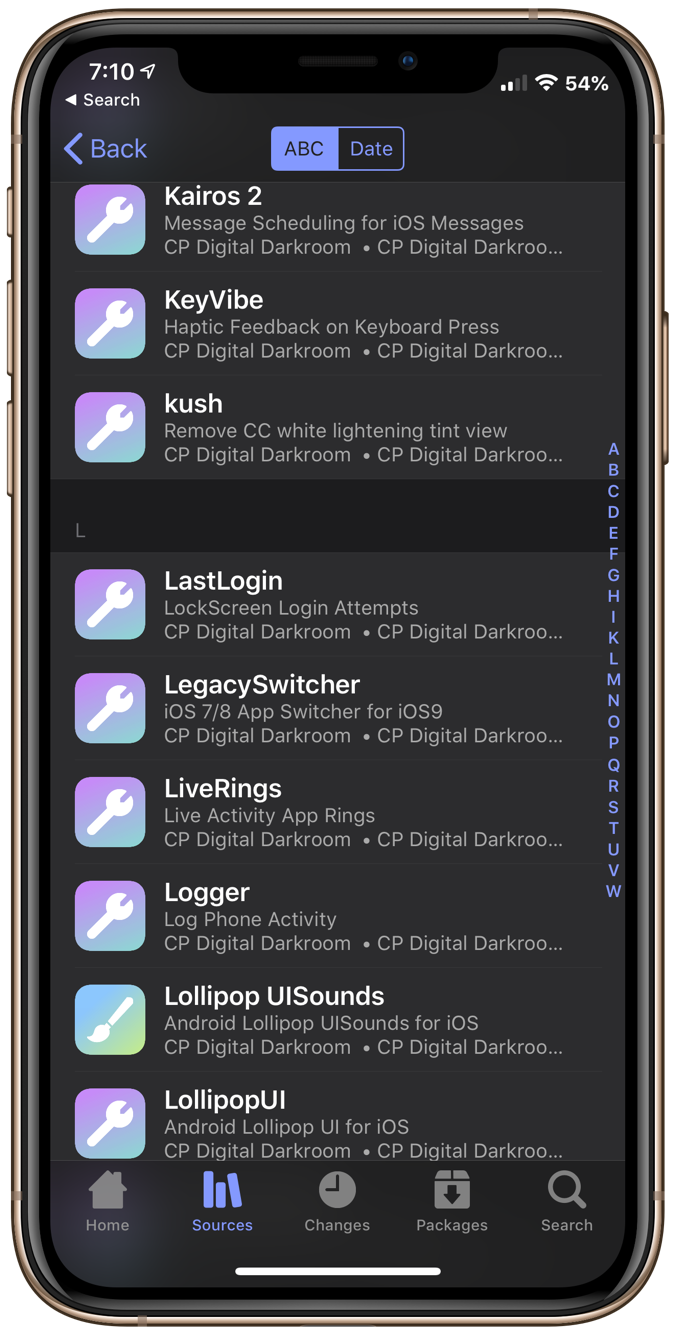
Task: Go to the Search tab
Action: click(567, 1202)
